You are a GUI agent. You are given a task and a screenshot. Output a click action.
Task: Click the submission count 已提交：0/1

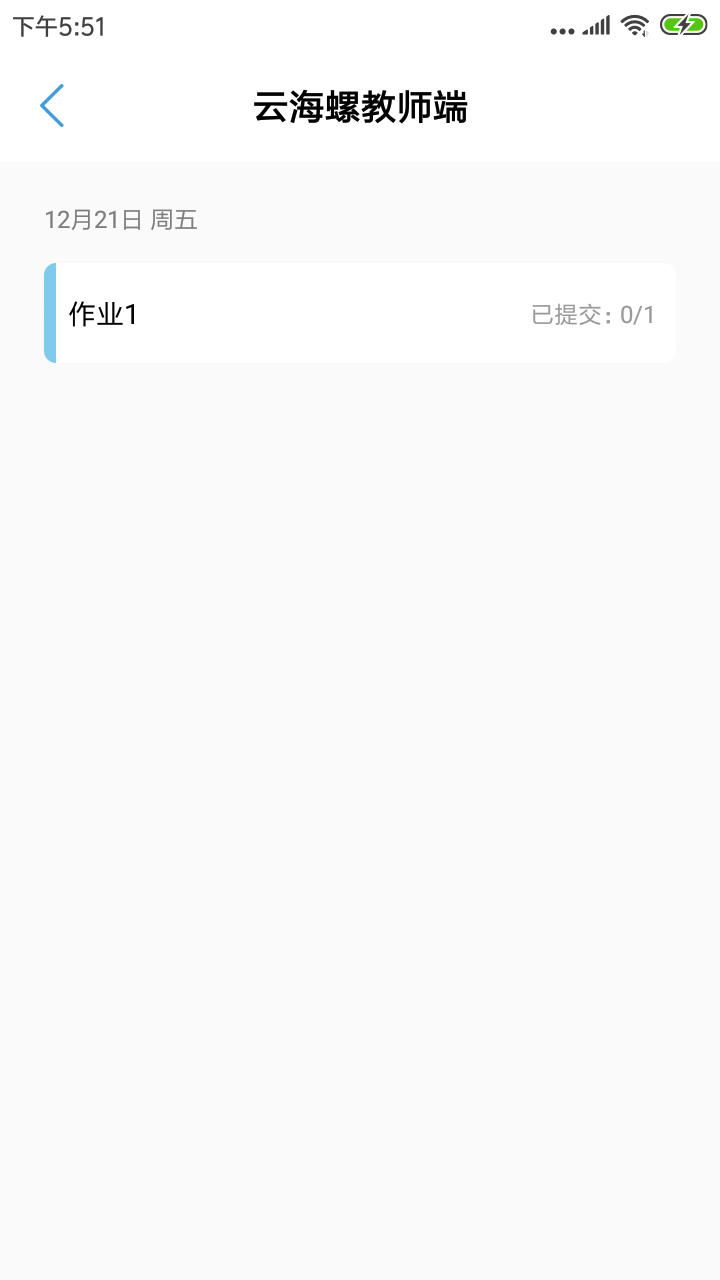coord(592,314)
